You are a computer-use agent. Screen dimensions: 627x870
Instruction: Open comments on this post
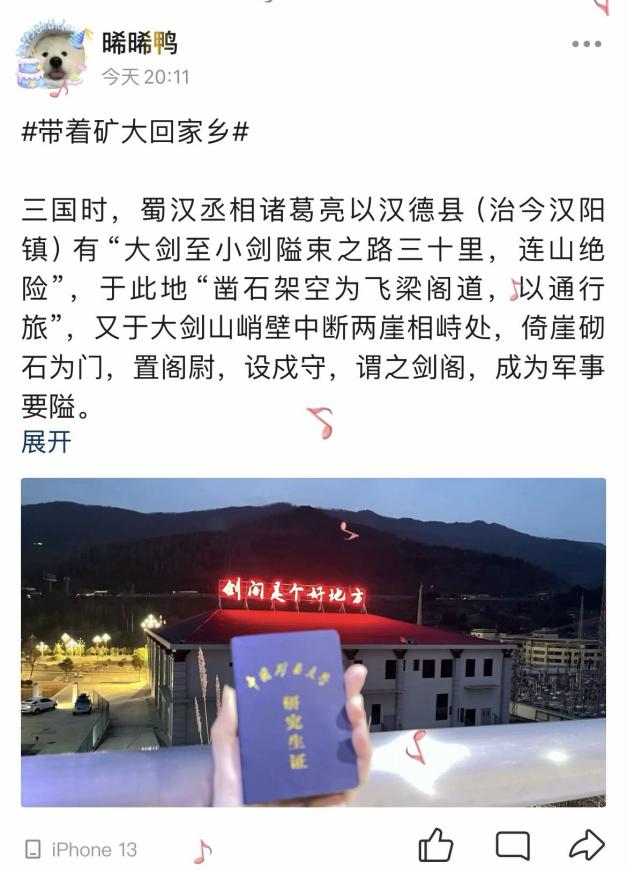513,846
